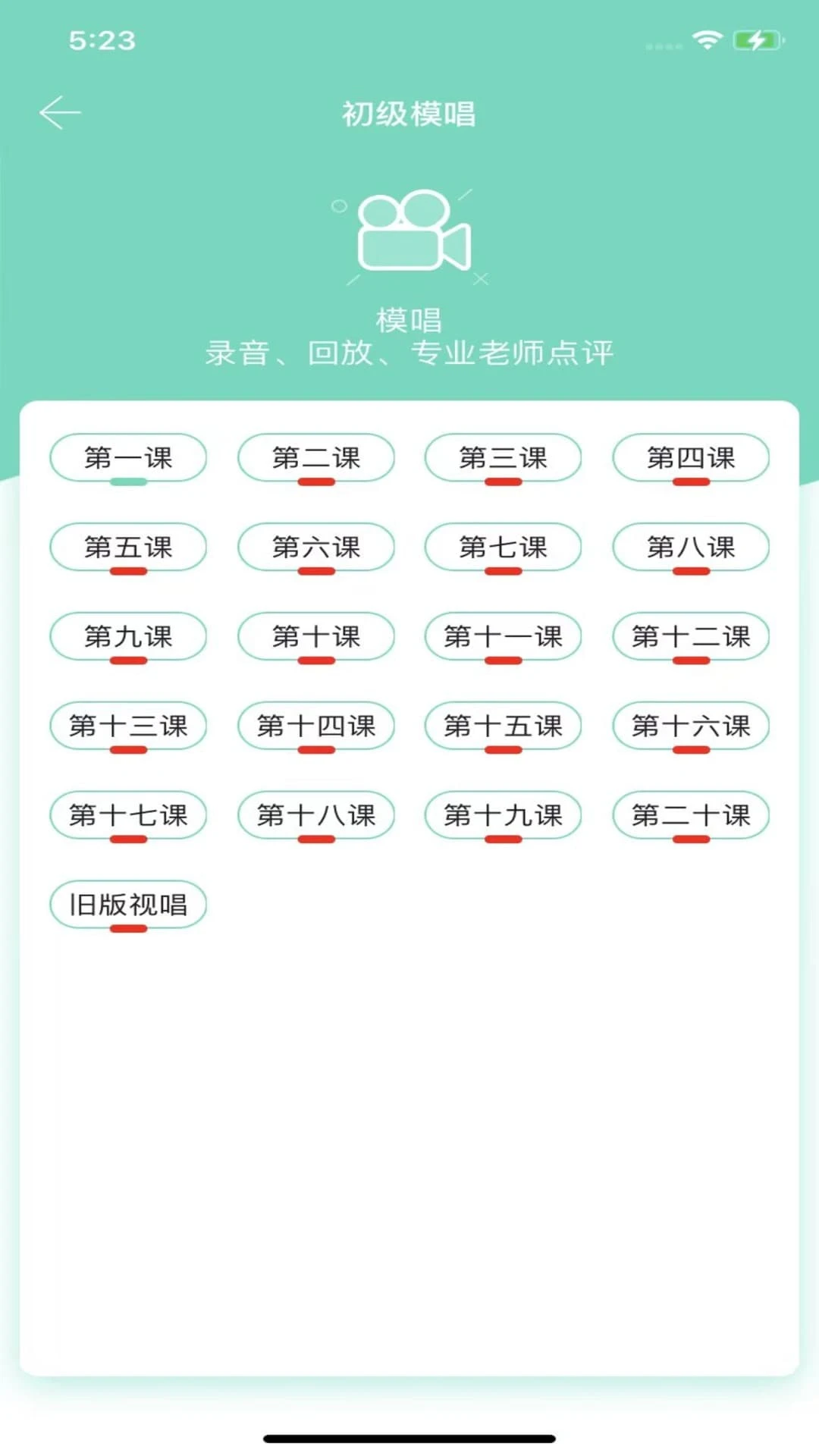Tap 第二十课 button

coord(691,815)
